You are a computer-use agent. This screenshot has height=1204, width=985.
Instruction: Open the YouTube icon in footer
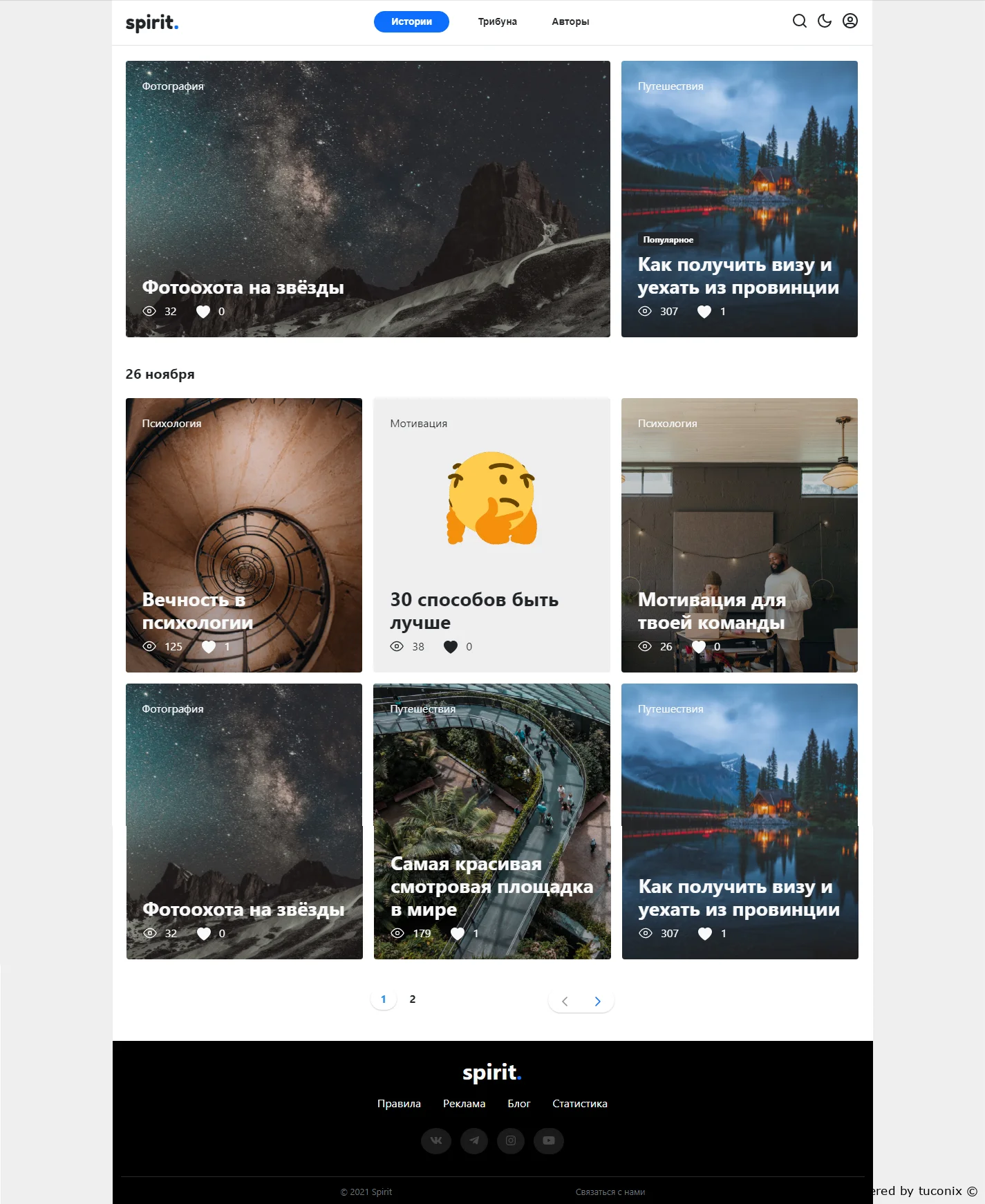point(548,1140)
